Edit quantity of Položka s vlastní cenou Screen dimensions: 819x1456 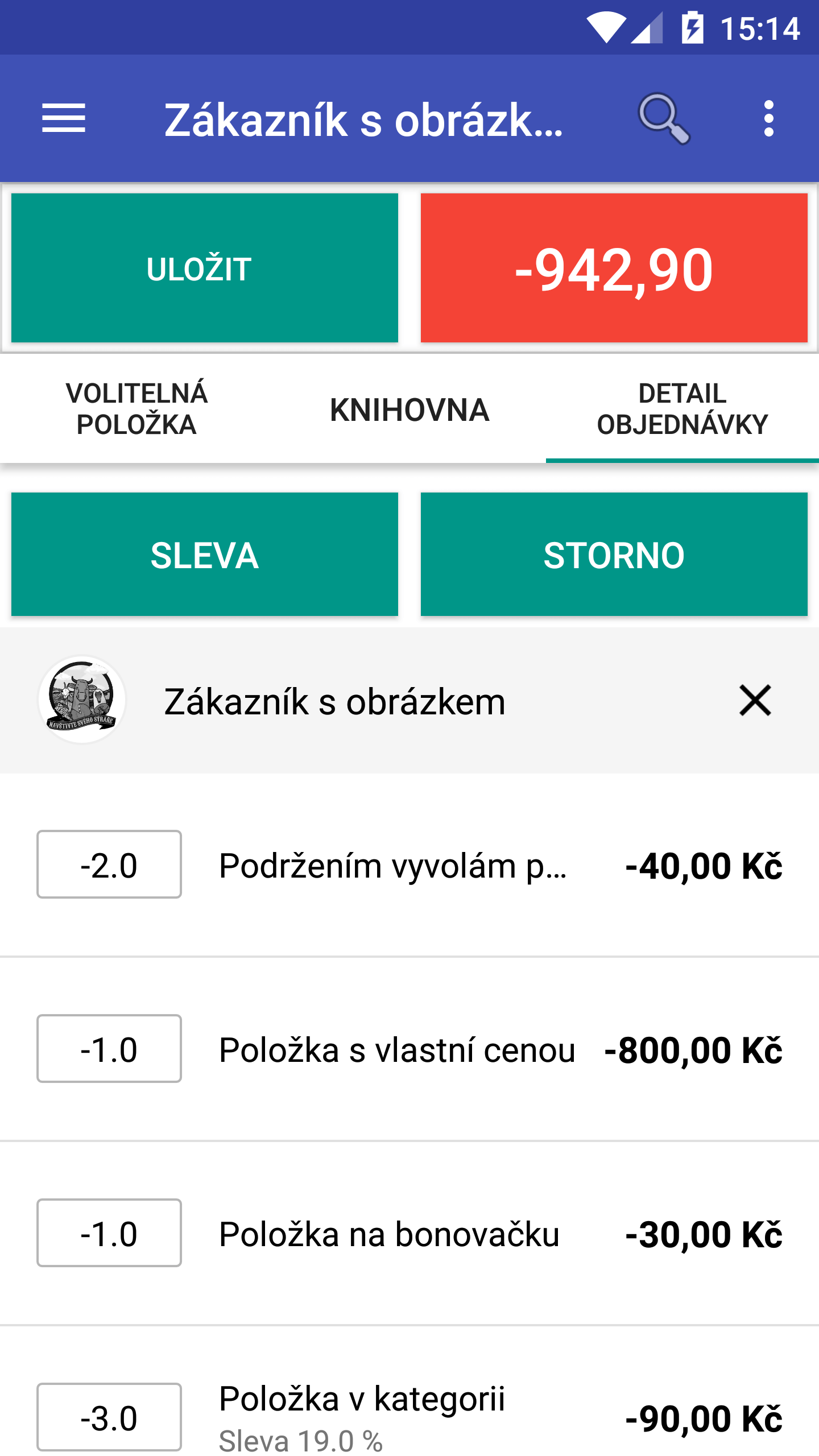(x=109, y=1049)
